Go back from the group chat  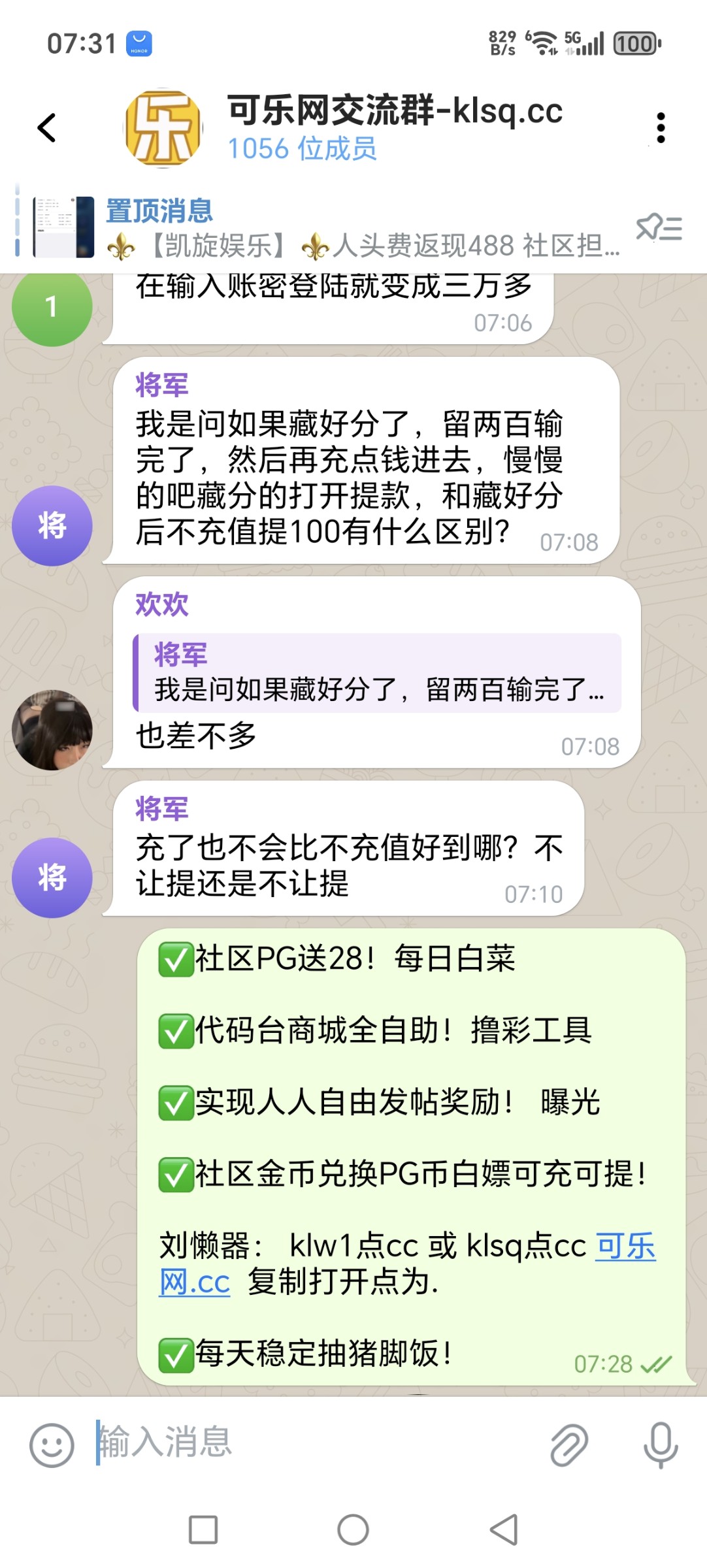(47, 127)
